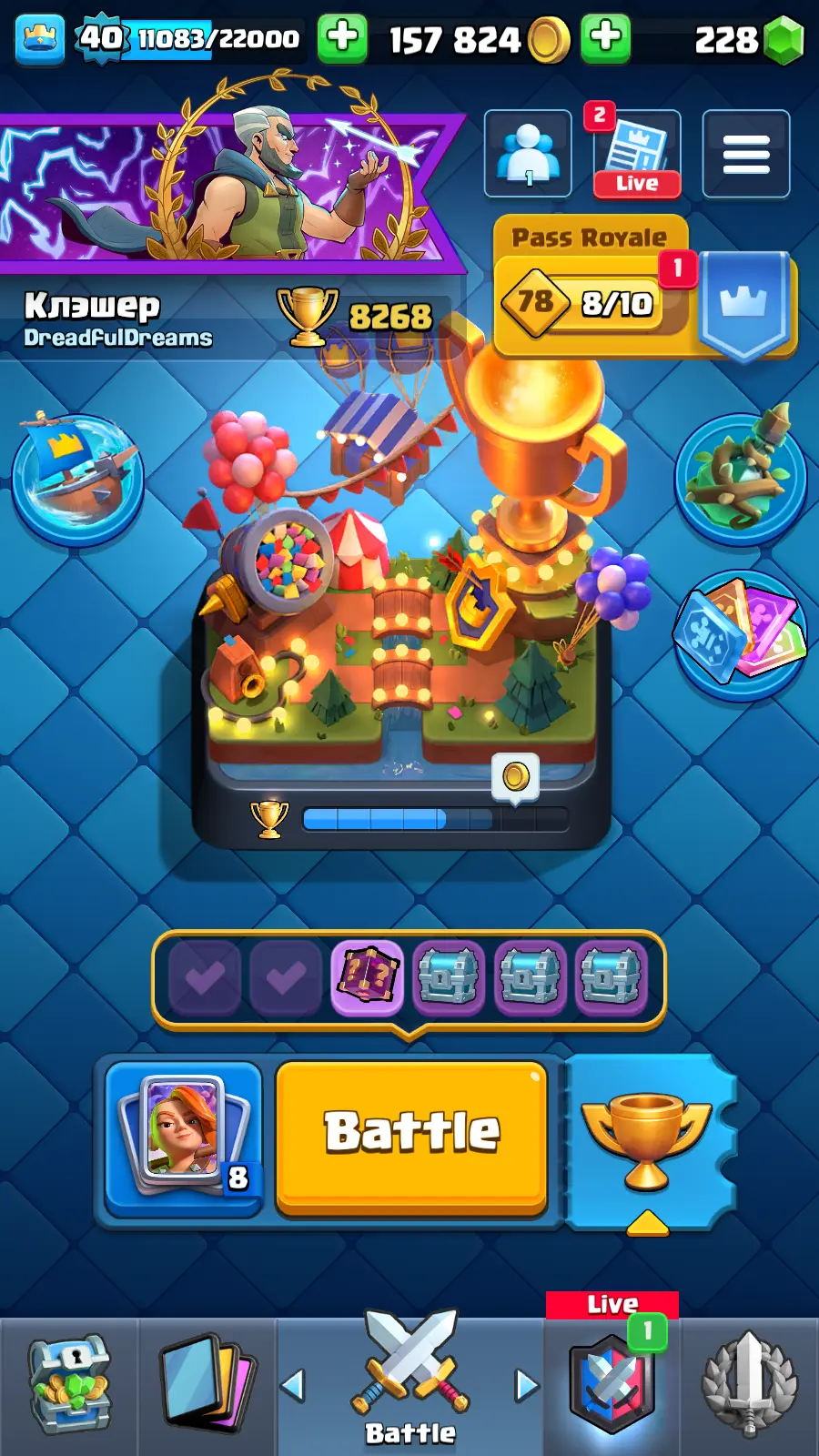Open the pirate ship event button
Screen dimensions: 819x1456
77,478
